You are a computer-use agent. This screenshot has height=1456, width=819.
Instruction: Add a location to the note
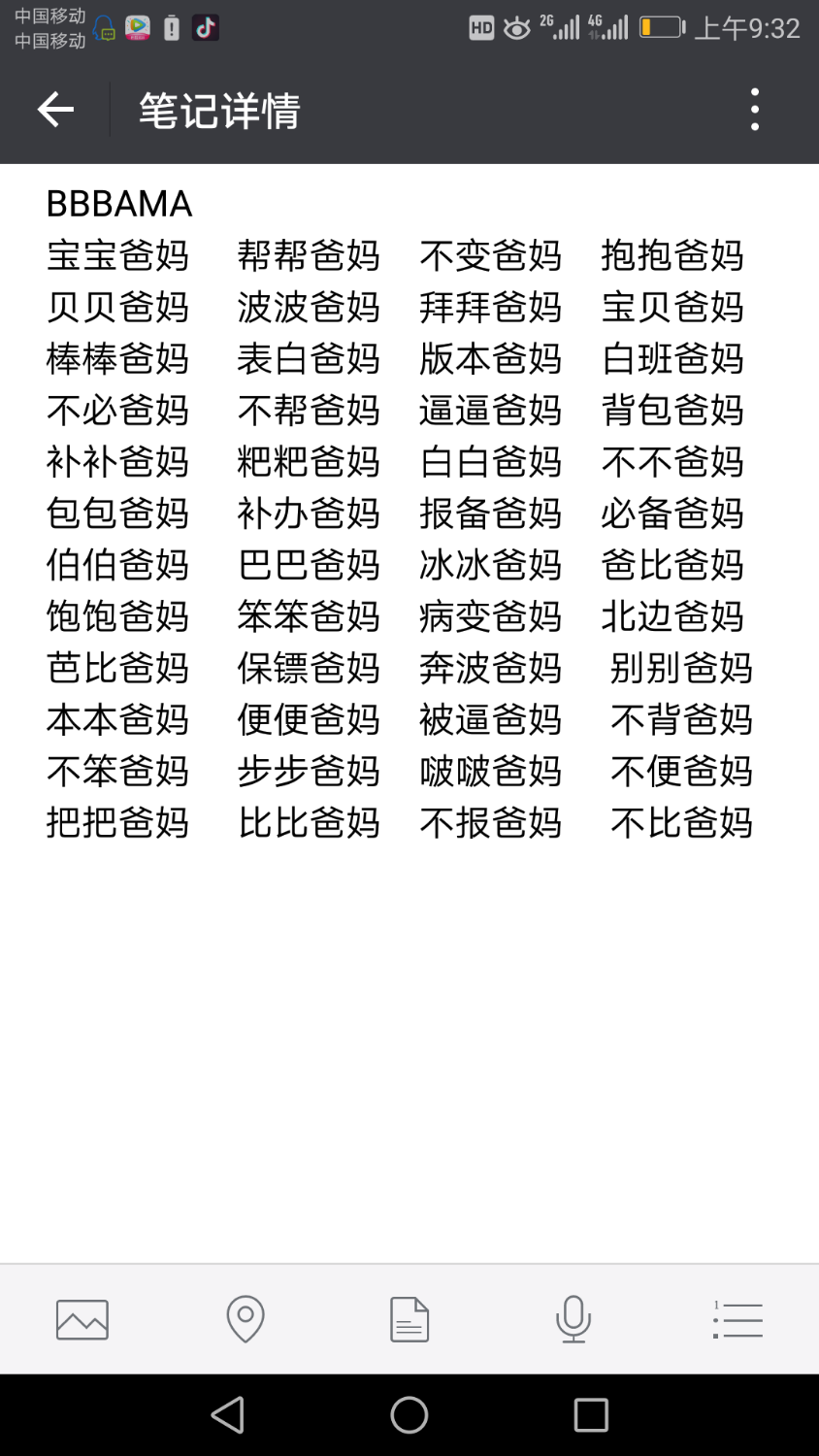click(x=246, y=1319)
